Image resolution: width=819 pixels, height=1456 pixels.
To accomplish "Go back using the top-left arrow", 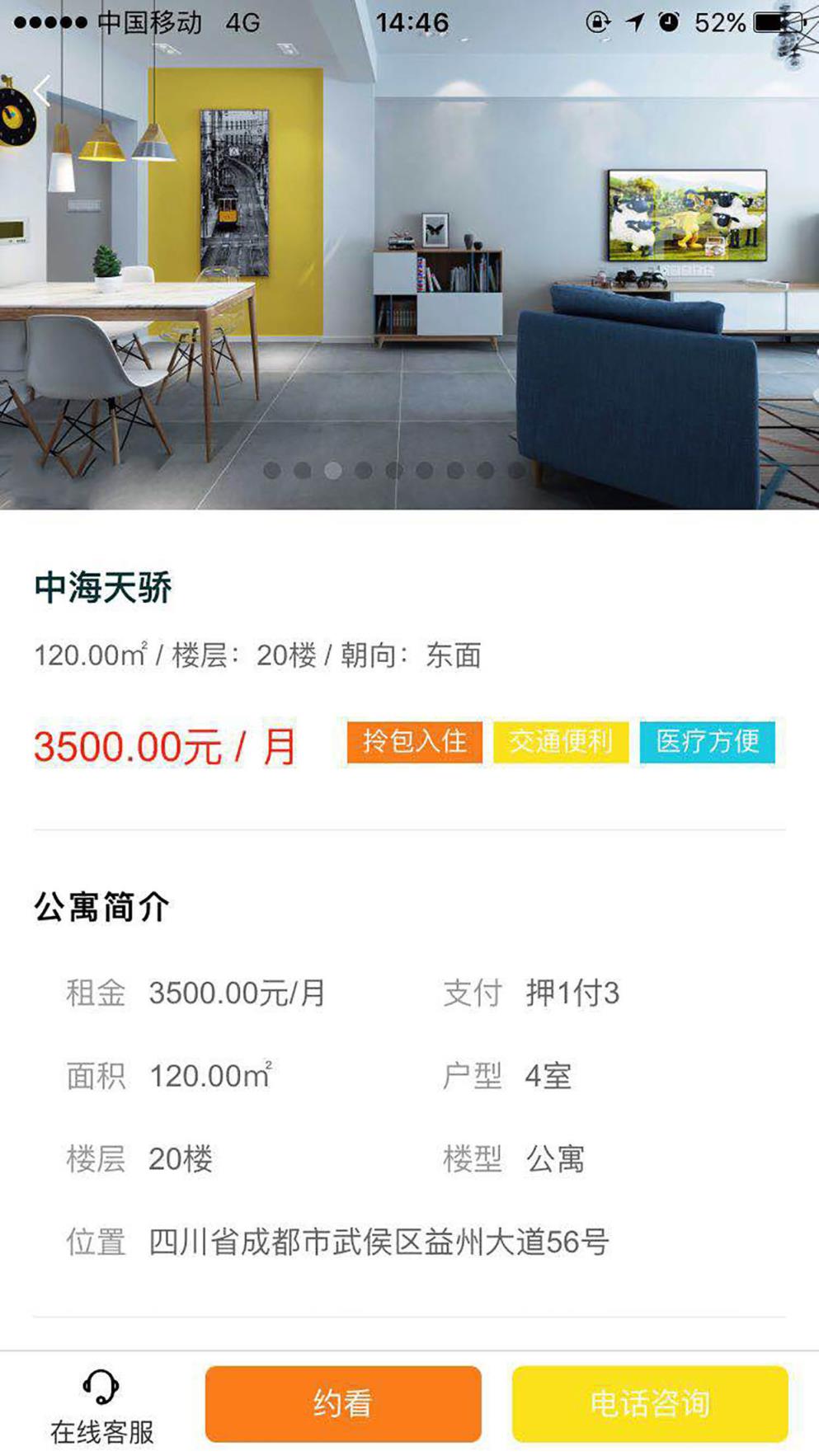I will (x=43, y=91).
